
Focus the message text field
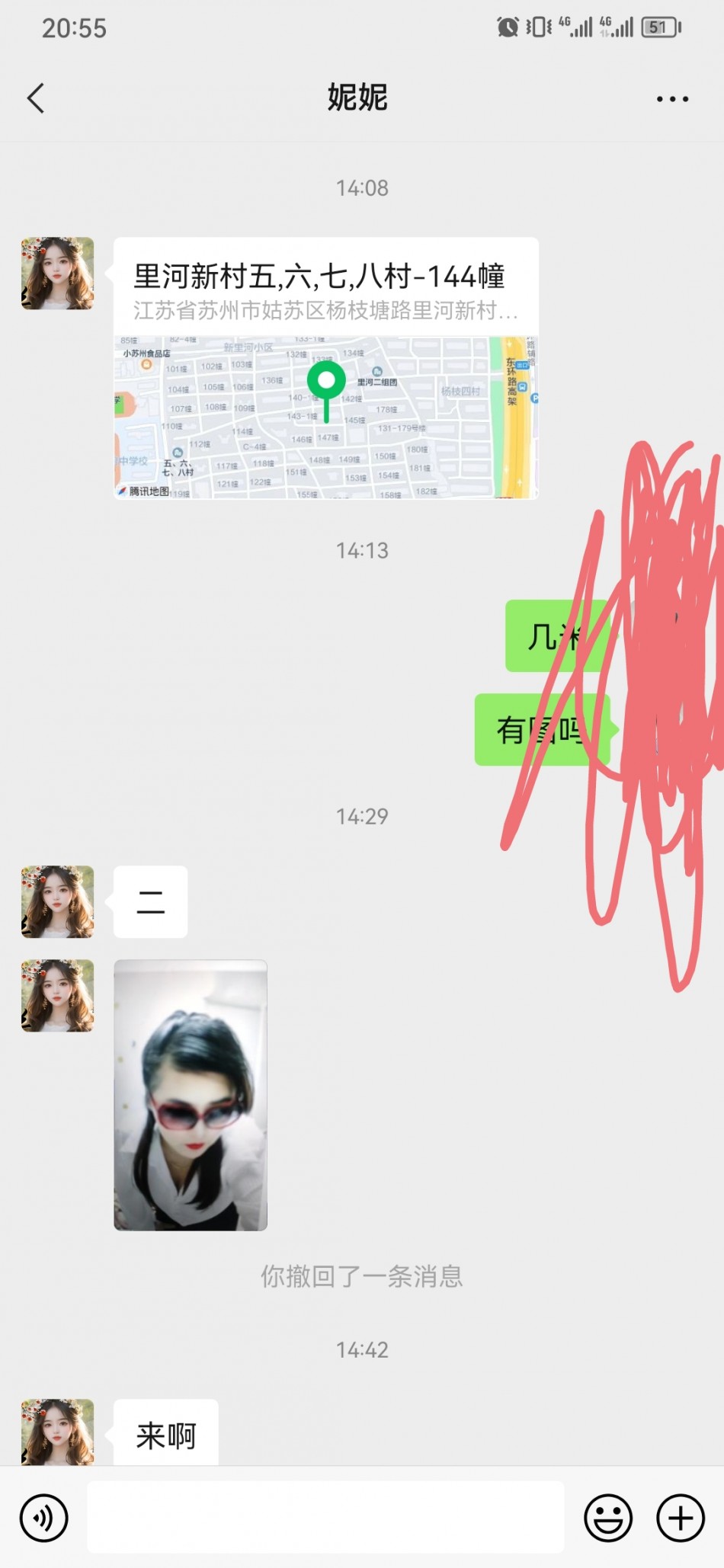coord(325,1518)
